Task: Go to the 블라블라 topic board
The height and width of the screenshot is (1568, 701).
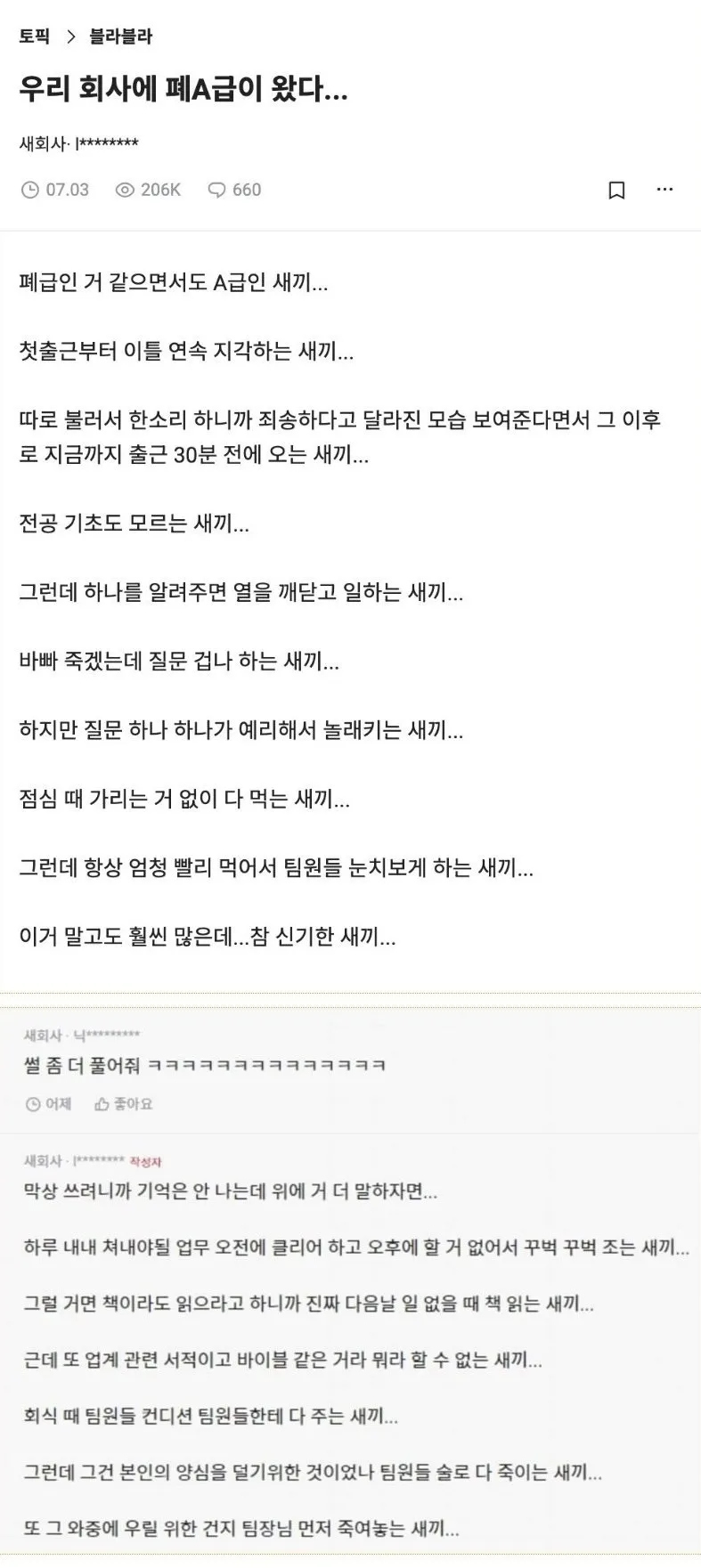Action: tap(121, 37)
